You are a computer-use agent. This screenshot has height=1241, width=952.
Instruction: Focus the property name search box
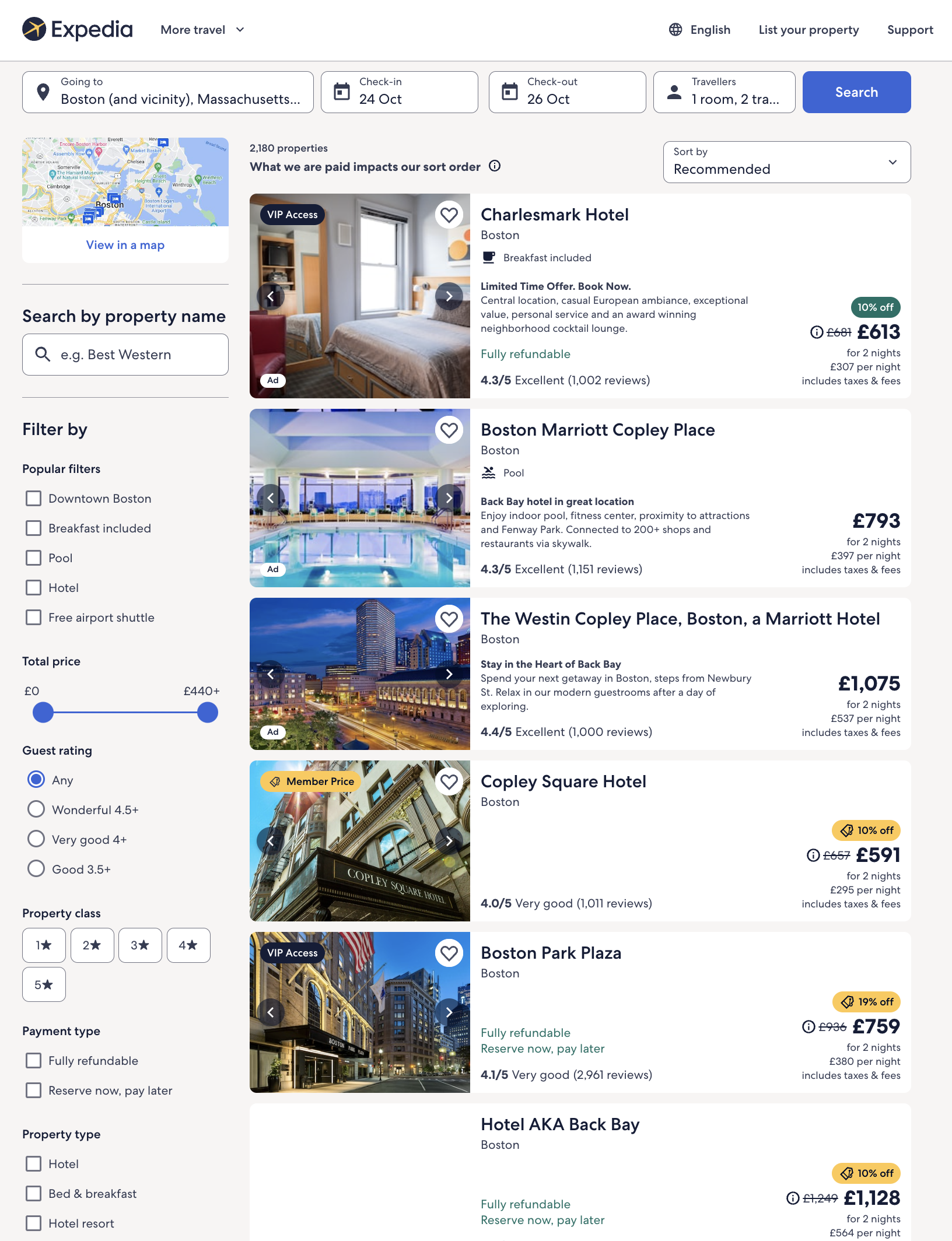(125, 355)
